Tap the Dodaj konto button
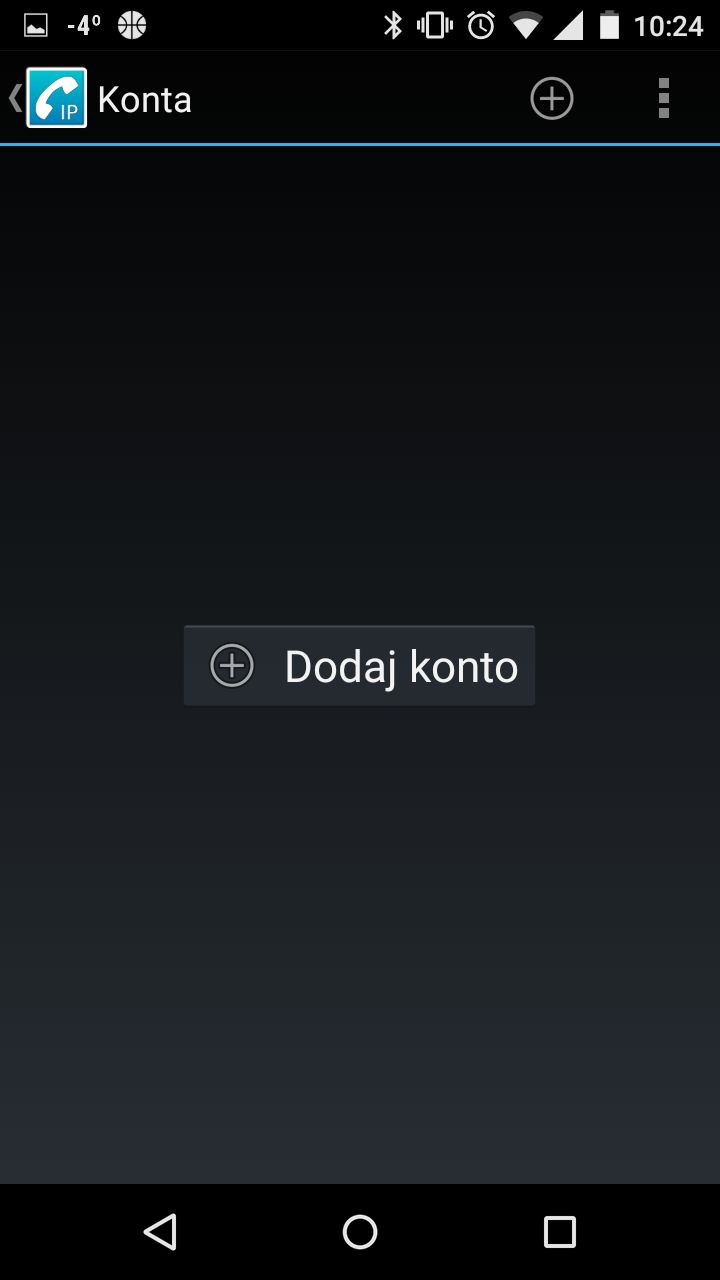The height and width of the screenshot is (1280, 720). 359,666
